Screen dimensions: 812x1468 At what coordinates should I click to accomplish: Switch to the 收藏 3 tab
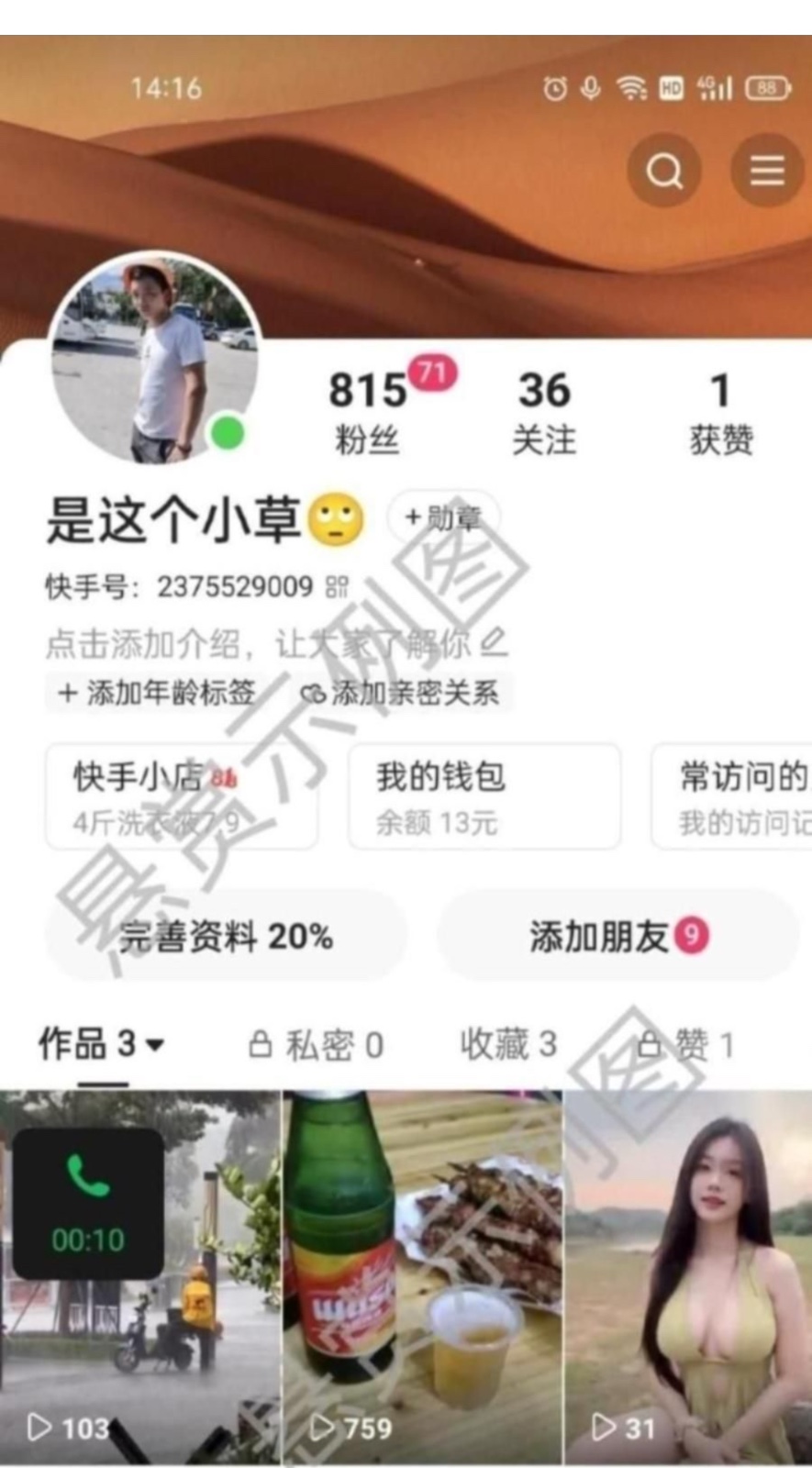[508, 1044]
